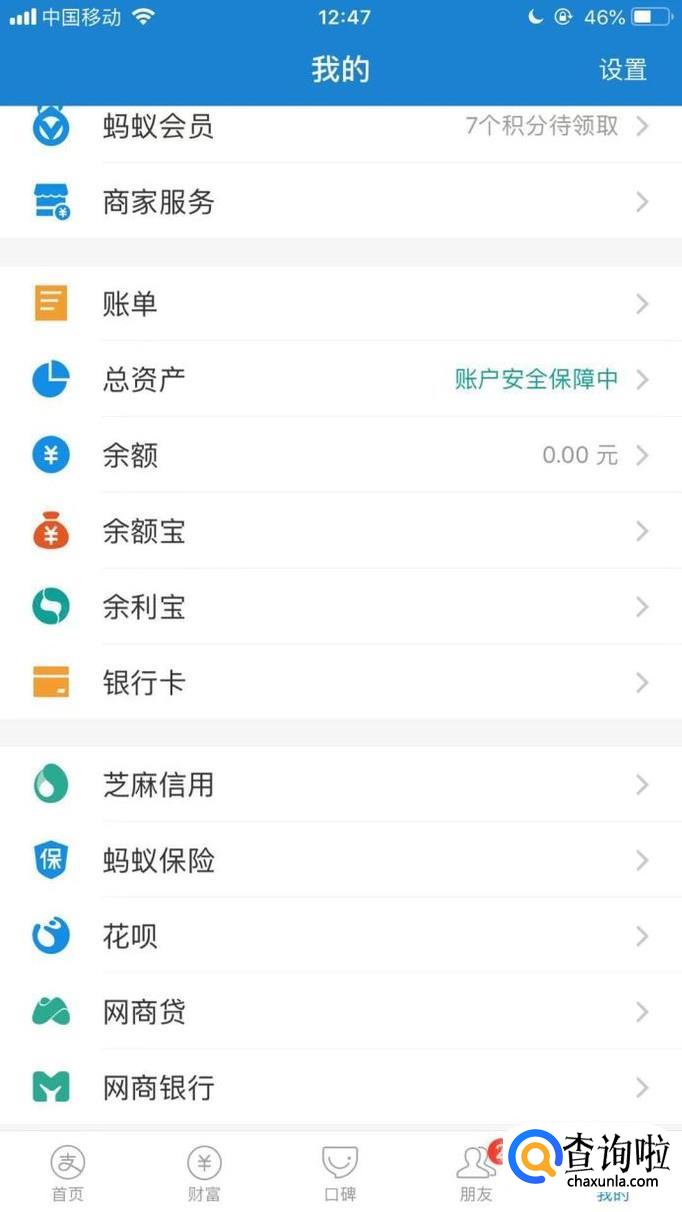Open 蚂蚁保险 insurance
682x1212 pixels.
[340, 860]
